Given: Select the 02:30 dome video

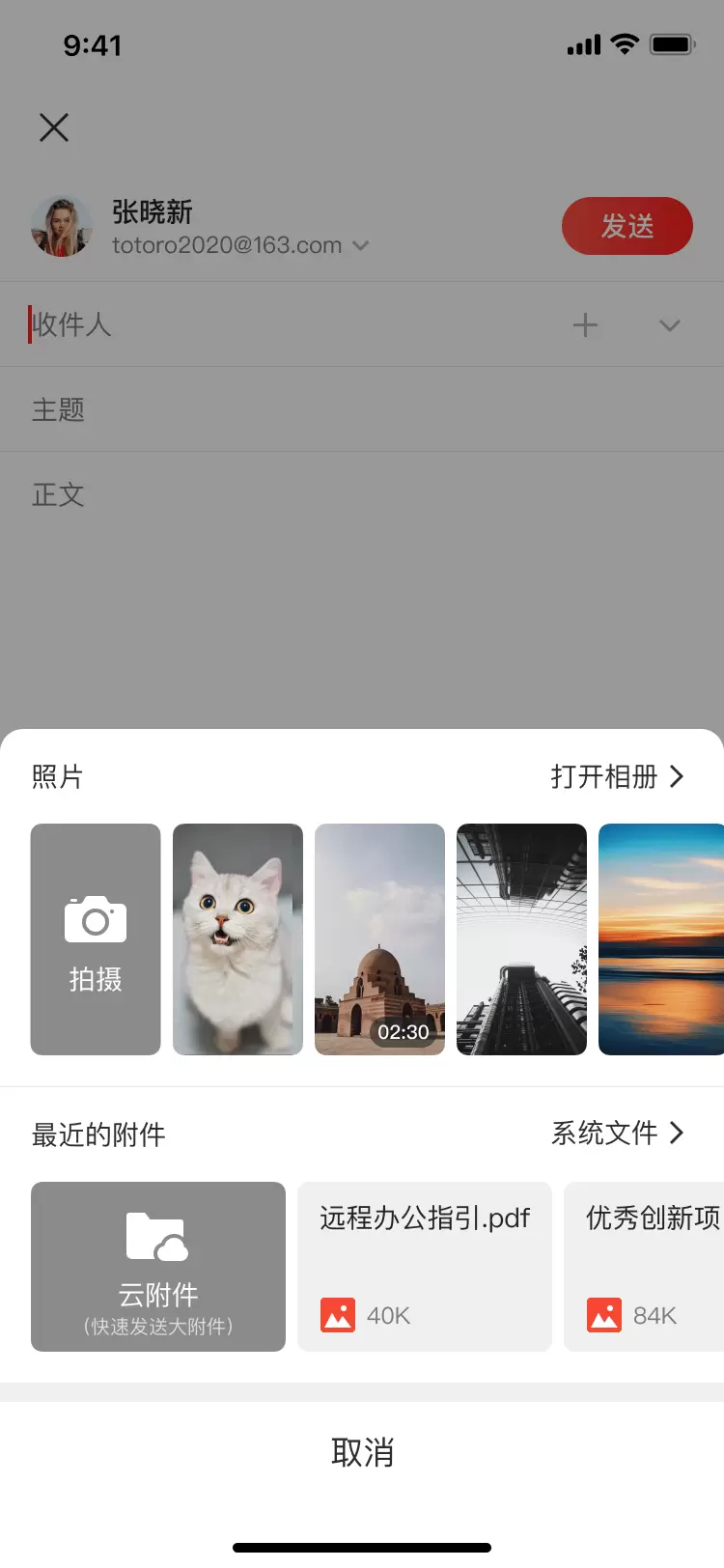Looking at the screenshot, I should tap(379, 938).
